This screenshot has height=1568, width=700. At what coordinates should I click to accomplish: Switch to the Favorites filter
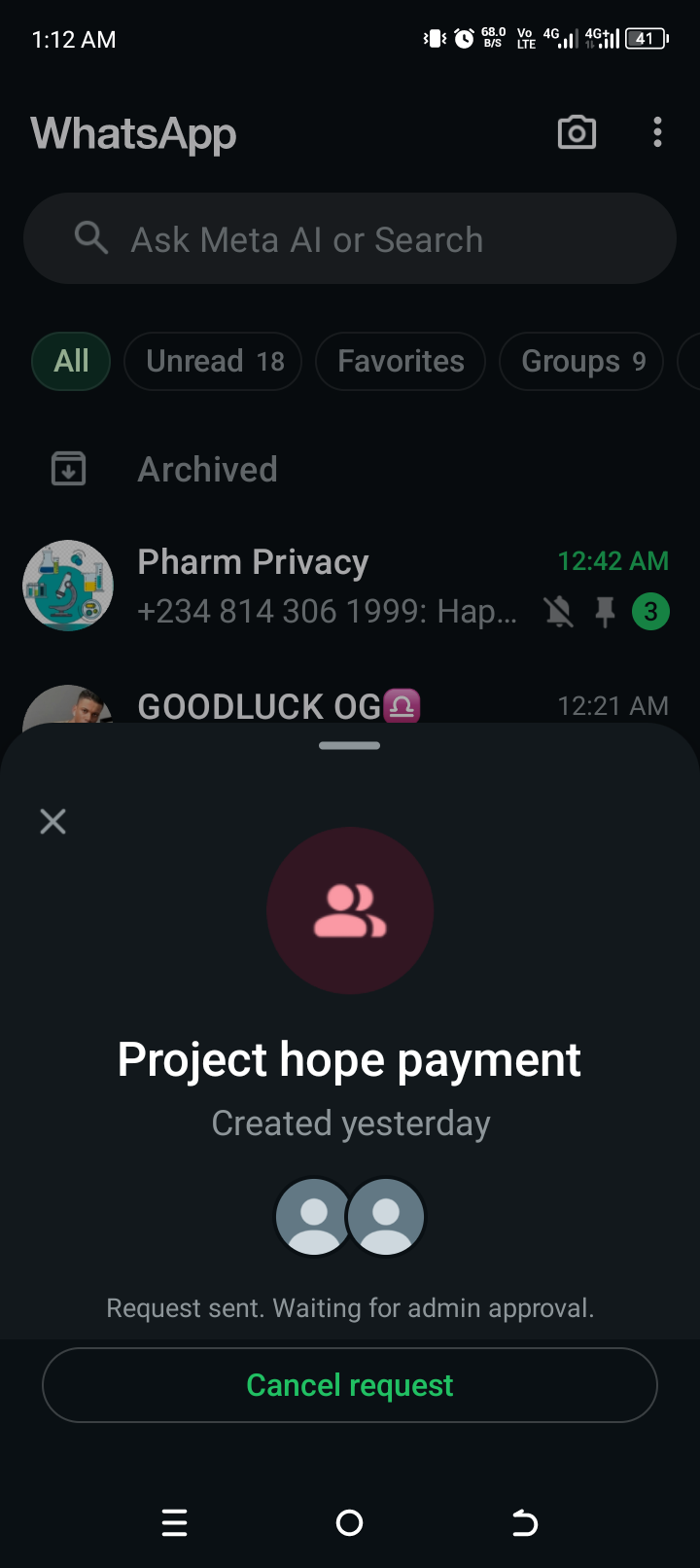click(401, 361)
